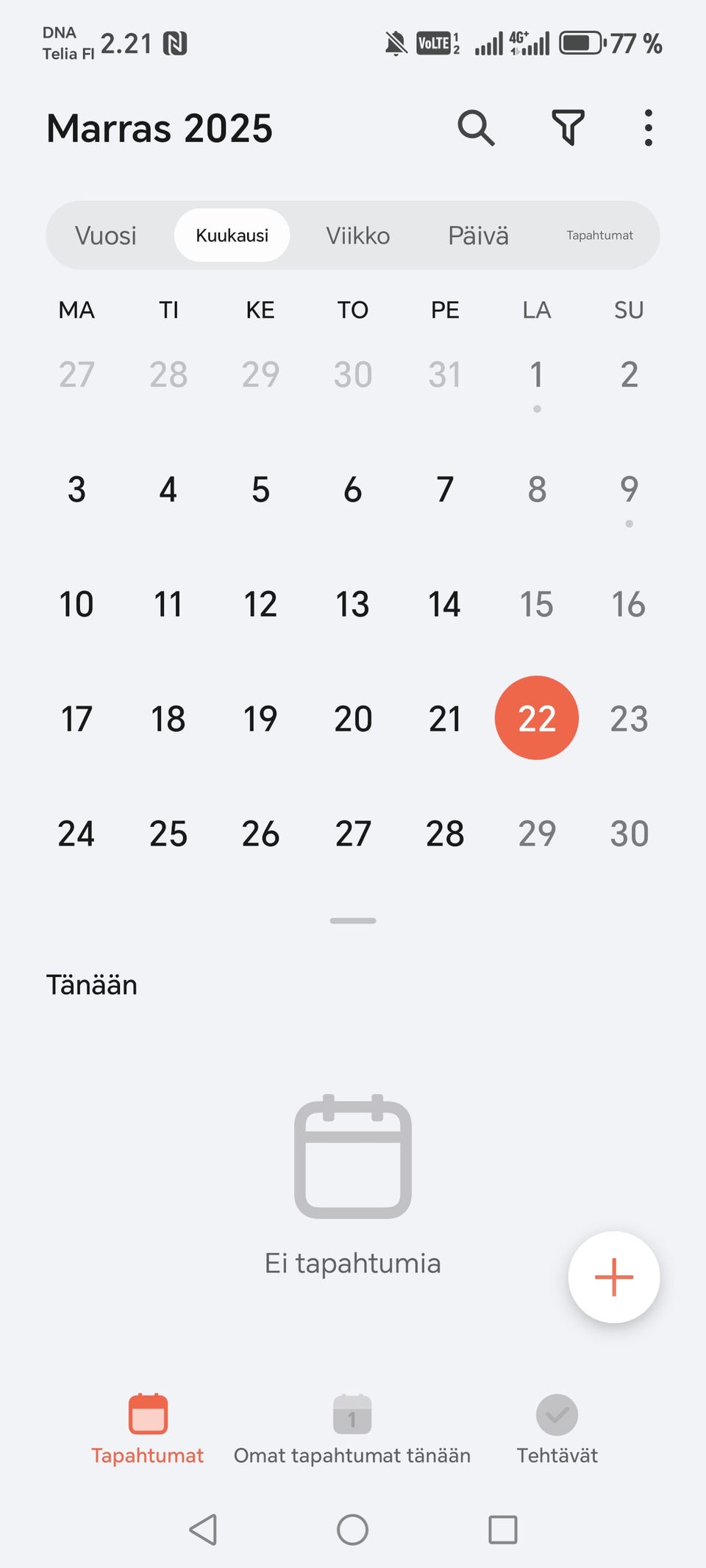706x1568 pixels.
Task: Switch to the Vuosi view
Action: (x=106, y=235)
